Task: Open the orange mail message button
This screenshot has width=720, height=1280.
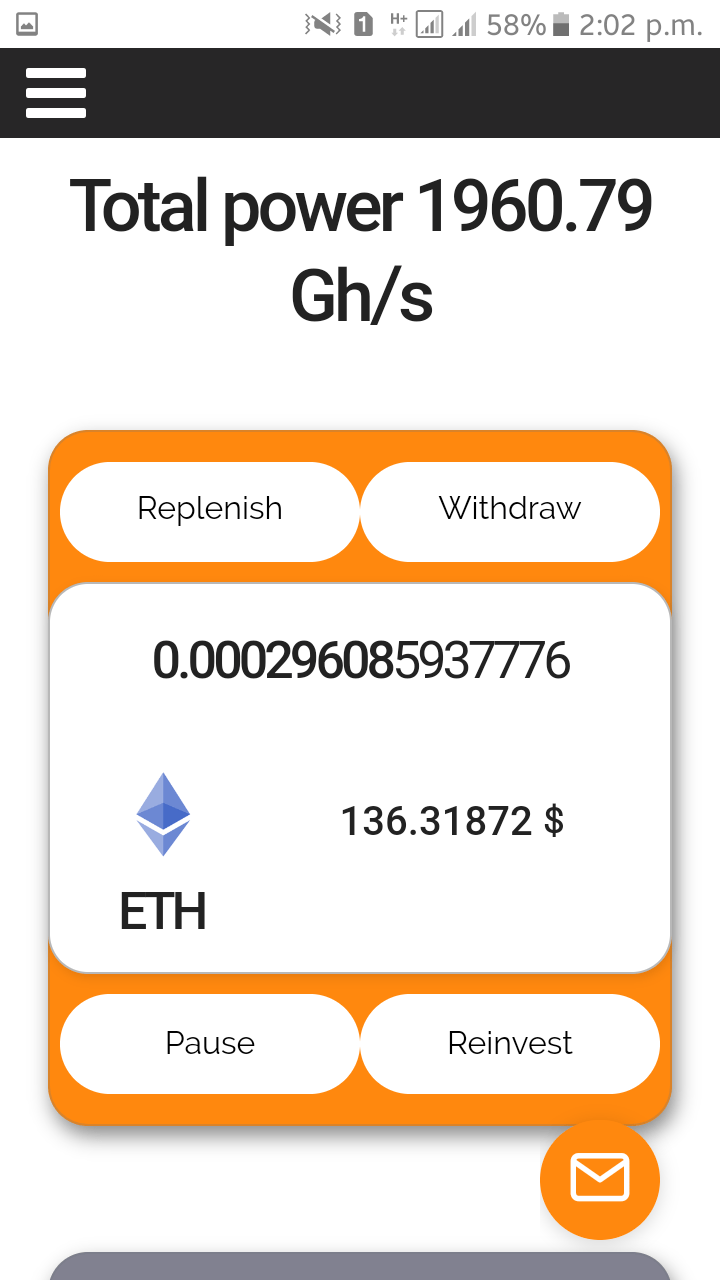Action: pos(600,1178)
